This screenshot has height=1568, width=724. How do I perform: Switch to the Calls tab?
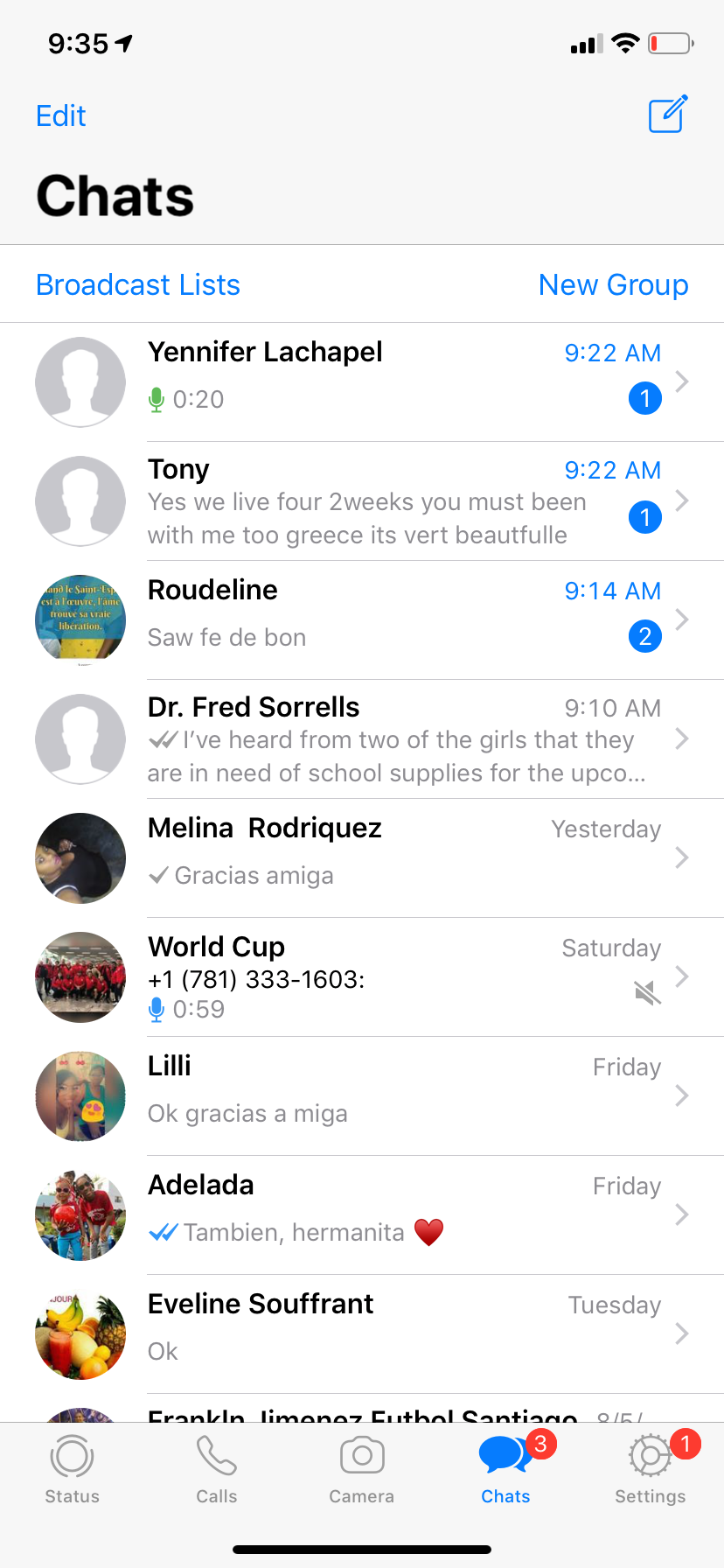[217, 1470]
